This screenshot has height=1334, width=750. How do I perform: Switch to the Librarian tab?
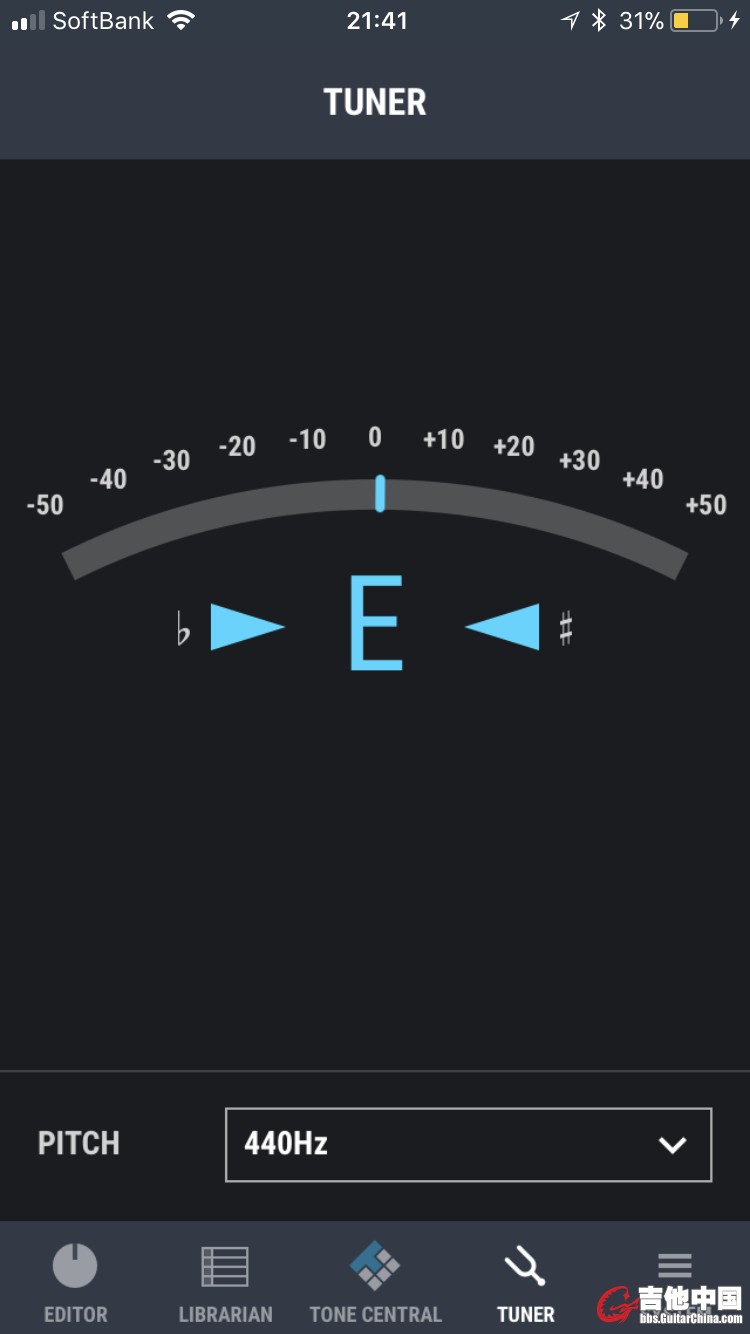tap(225, 1282)
